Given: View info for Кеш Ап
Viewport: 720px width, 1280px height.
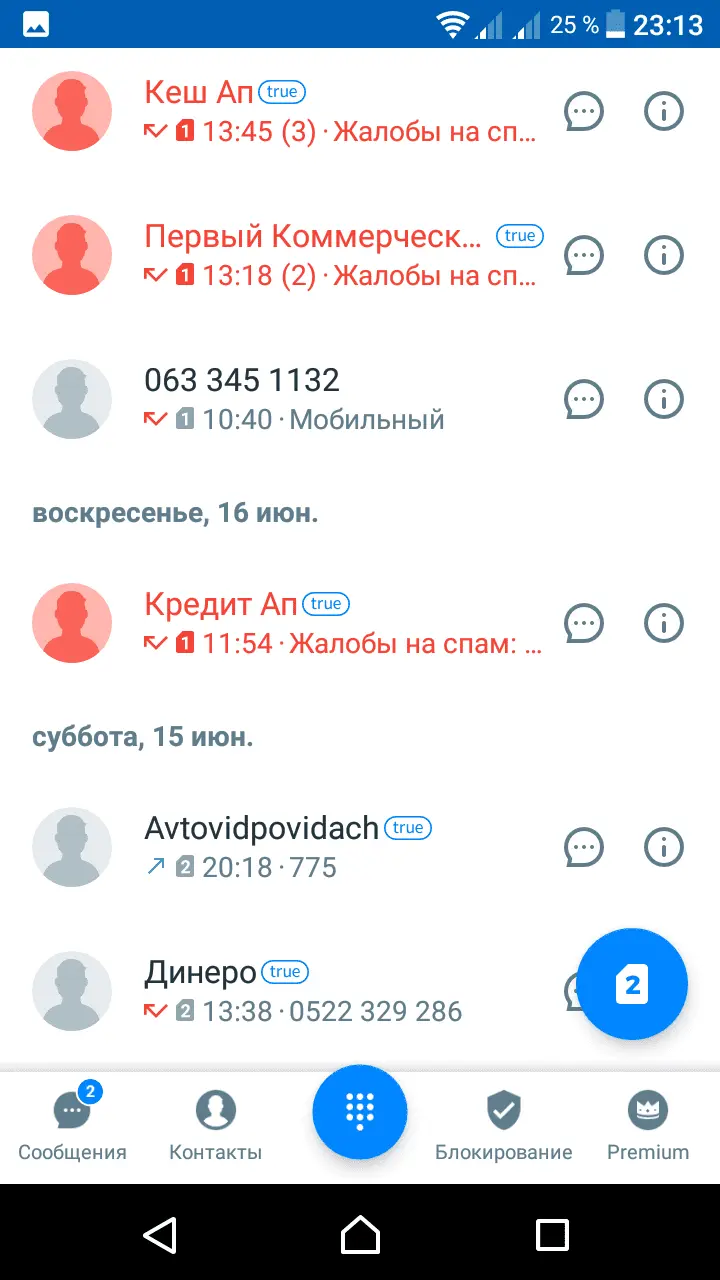Looking at the screenshot, I should (x=663, y=111).
